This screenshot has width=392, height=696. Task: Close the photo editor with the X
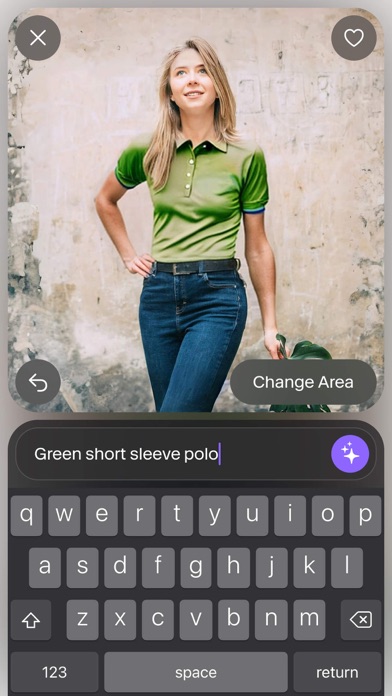[38, 38]
